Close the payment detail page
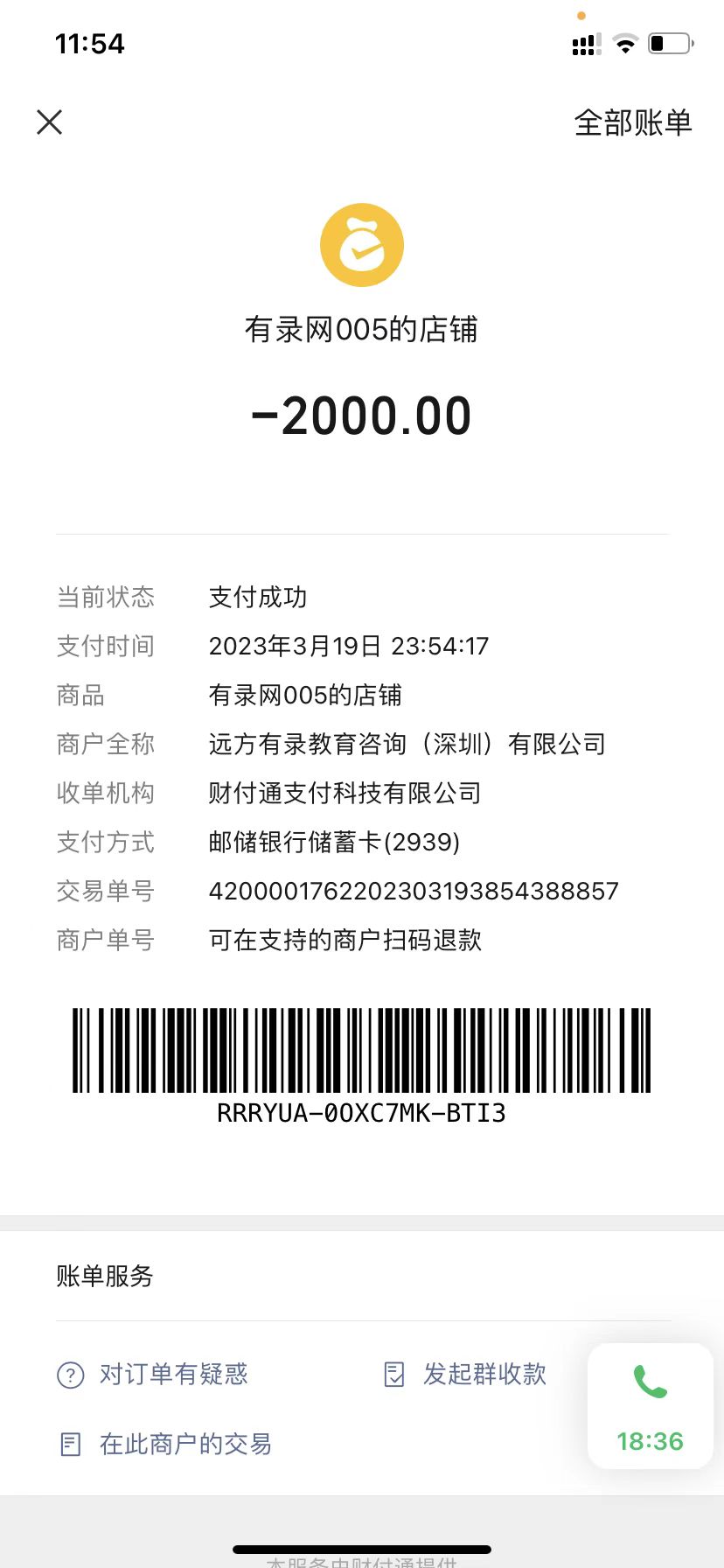This screenshot has height=1568, width=724. 50,122
